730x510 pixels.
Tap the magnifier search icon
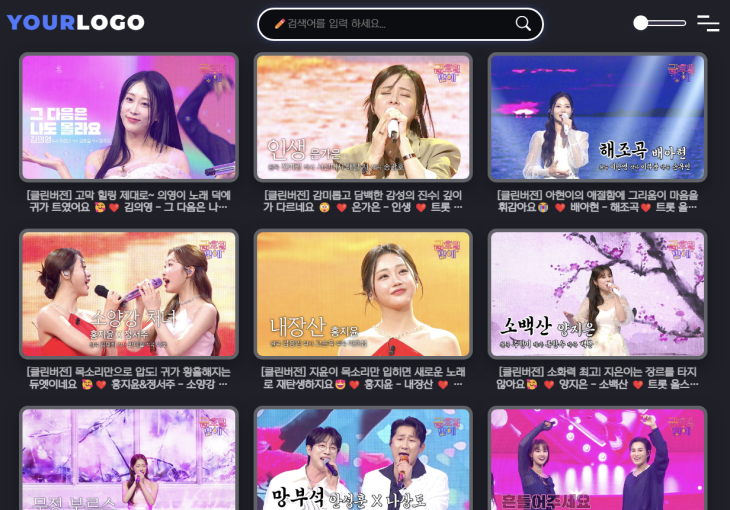coord(523,24)
